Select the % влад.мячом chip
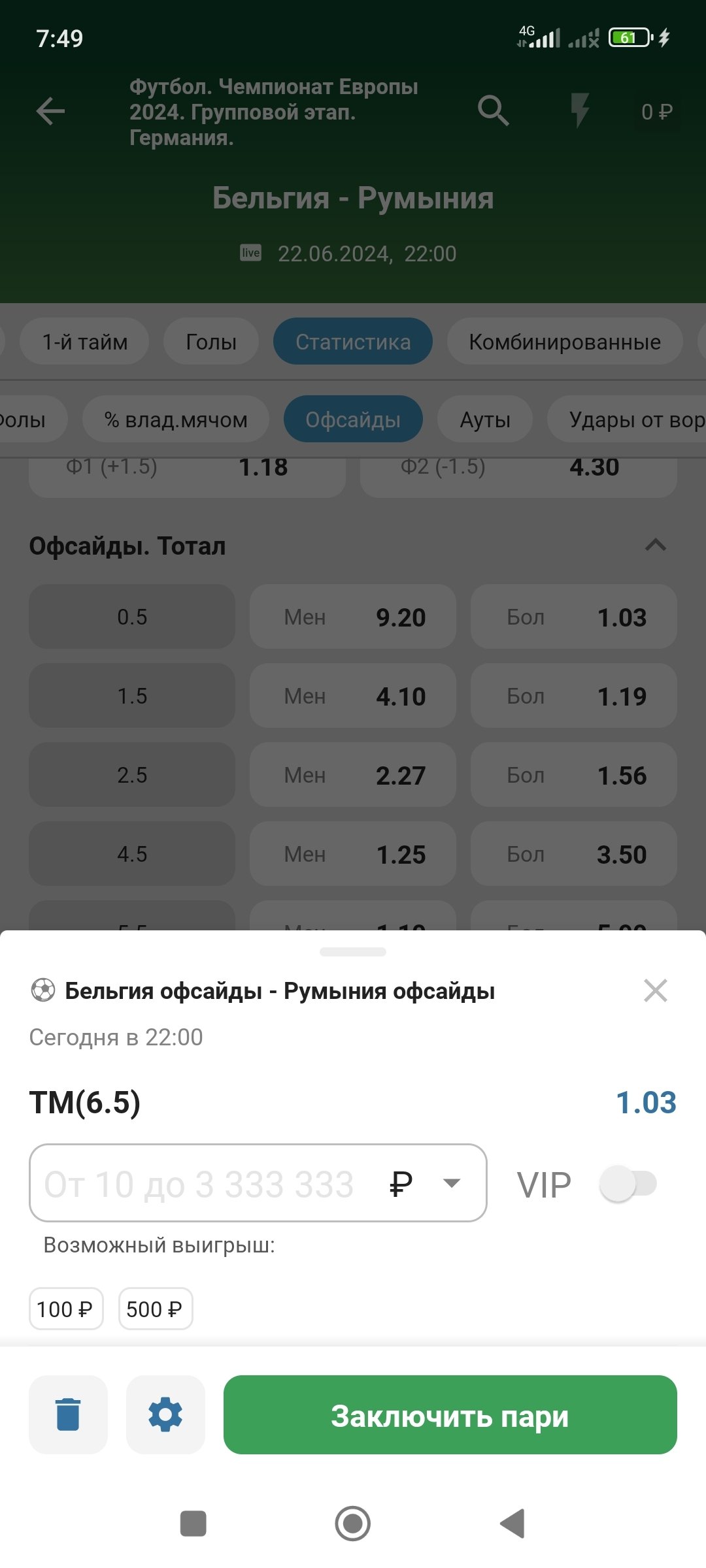Image resolution: width=706 pixels, height=1568 pixels. pyautogui.click(x=176, y=419)
